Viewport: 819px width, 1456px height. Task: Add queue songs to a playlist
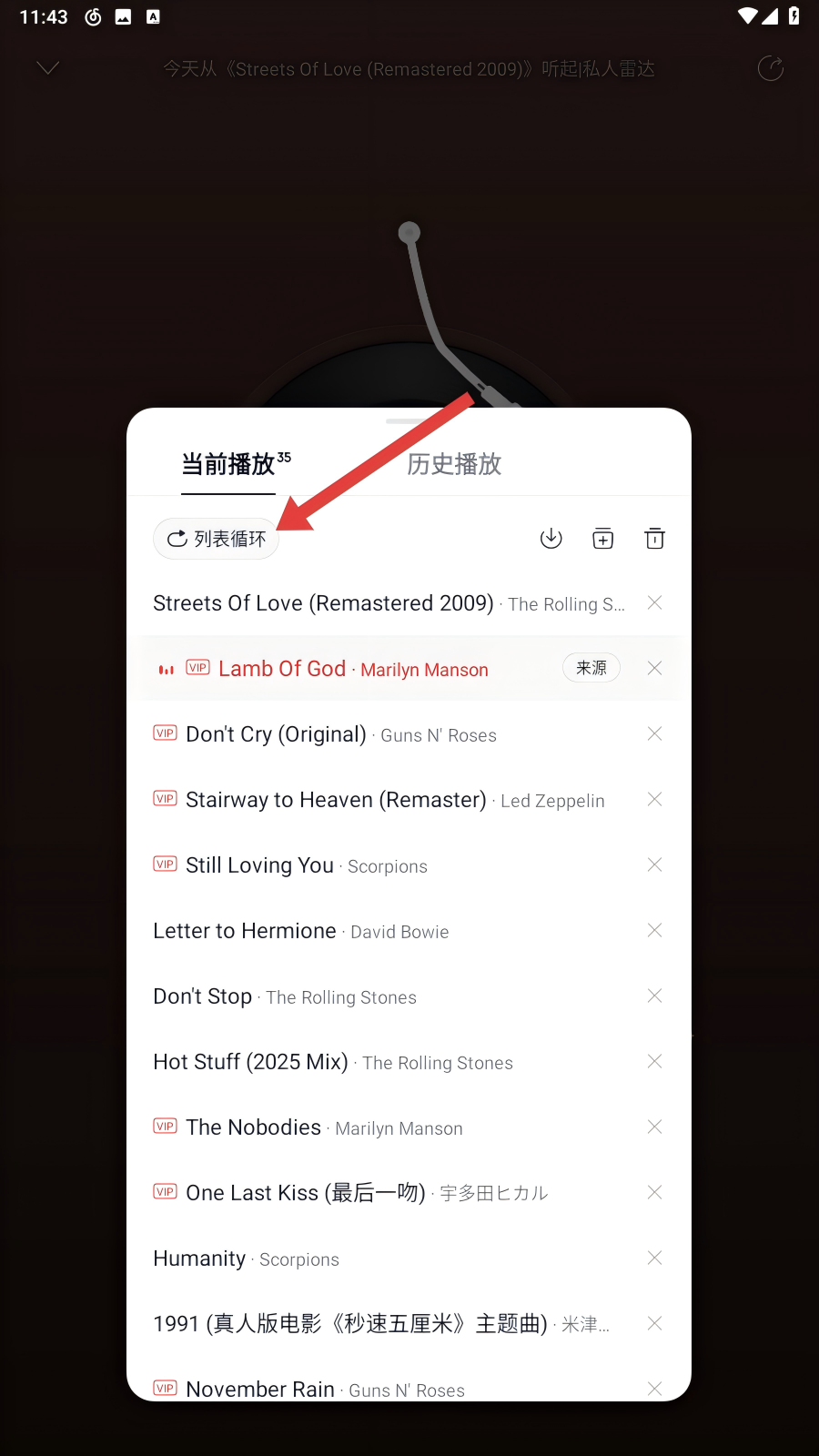pos(602,539)
